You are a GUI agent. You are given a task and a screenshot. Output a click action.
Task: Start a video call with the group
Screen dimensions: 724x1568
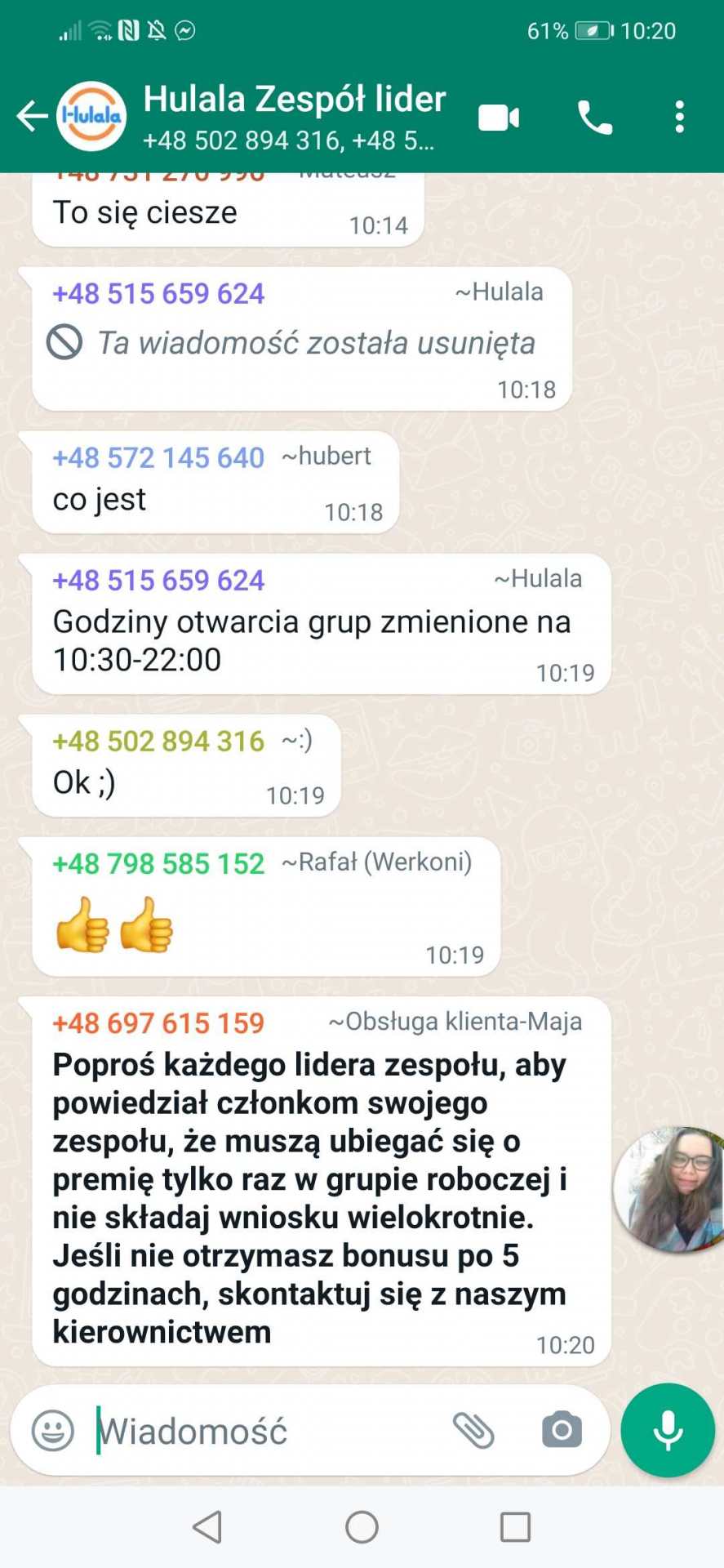[499, 118]
